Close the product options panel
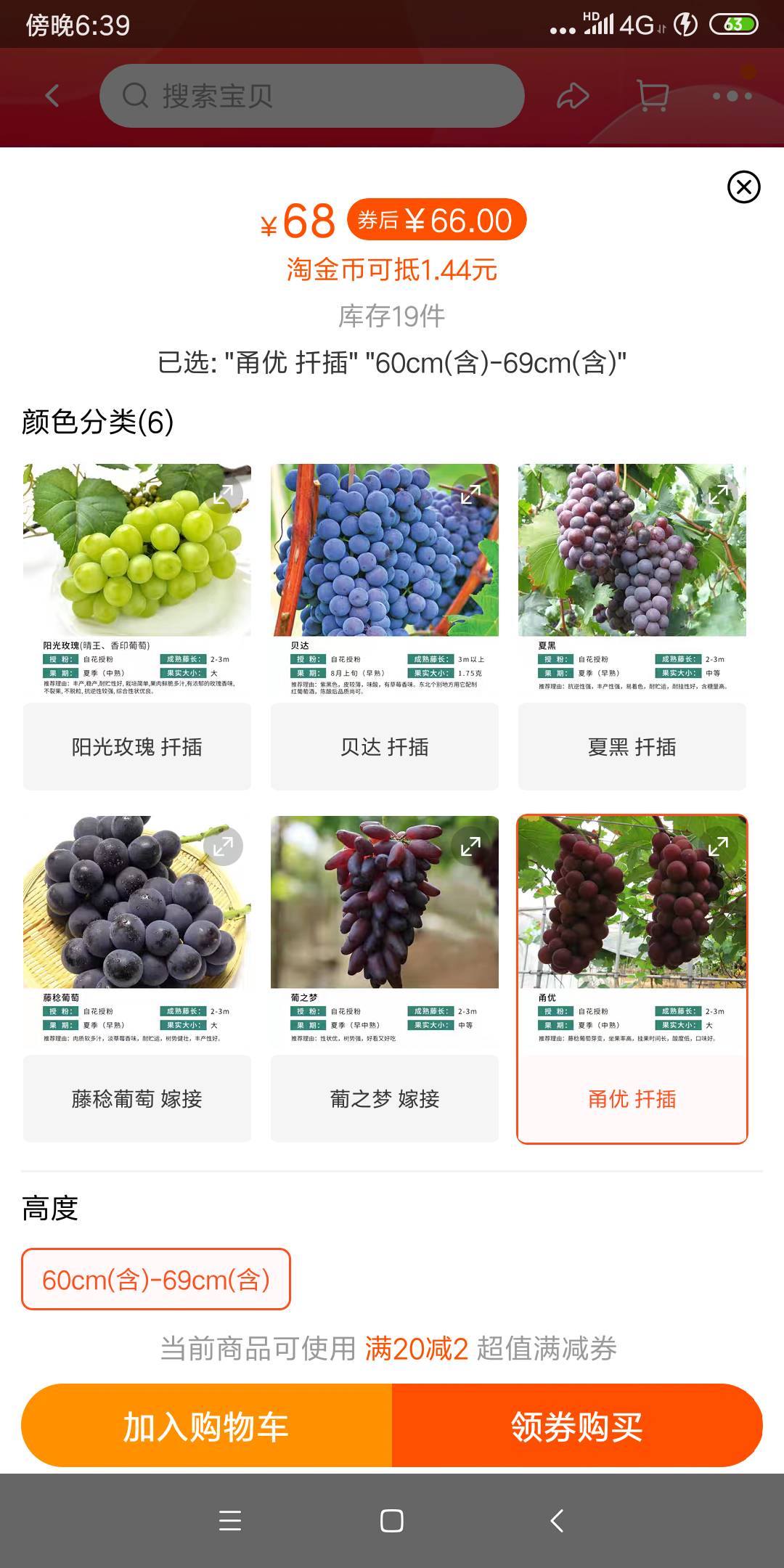Screen dimensions: 784x1568 743,187
